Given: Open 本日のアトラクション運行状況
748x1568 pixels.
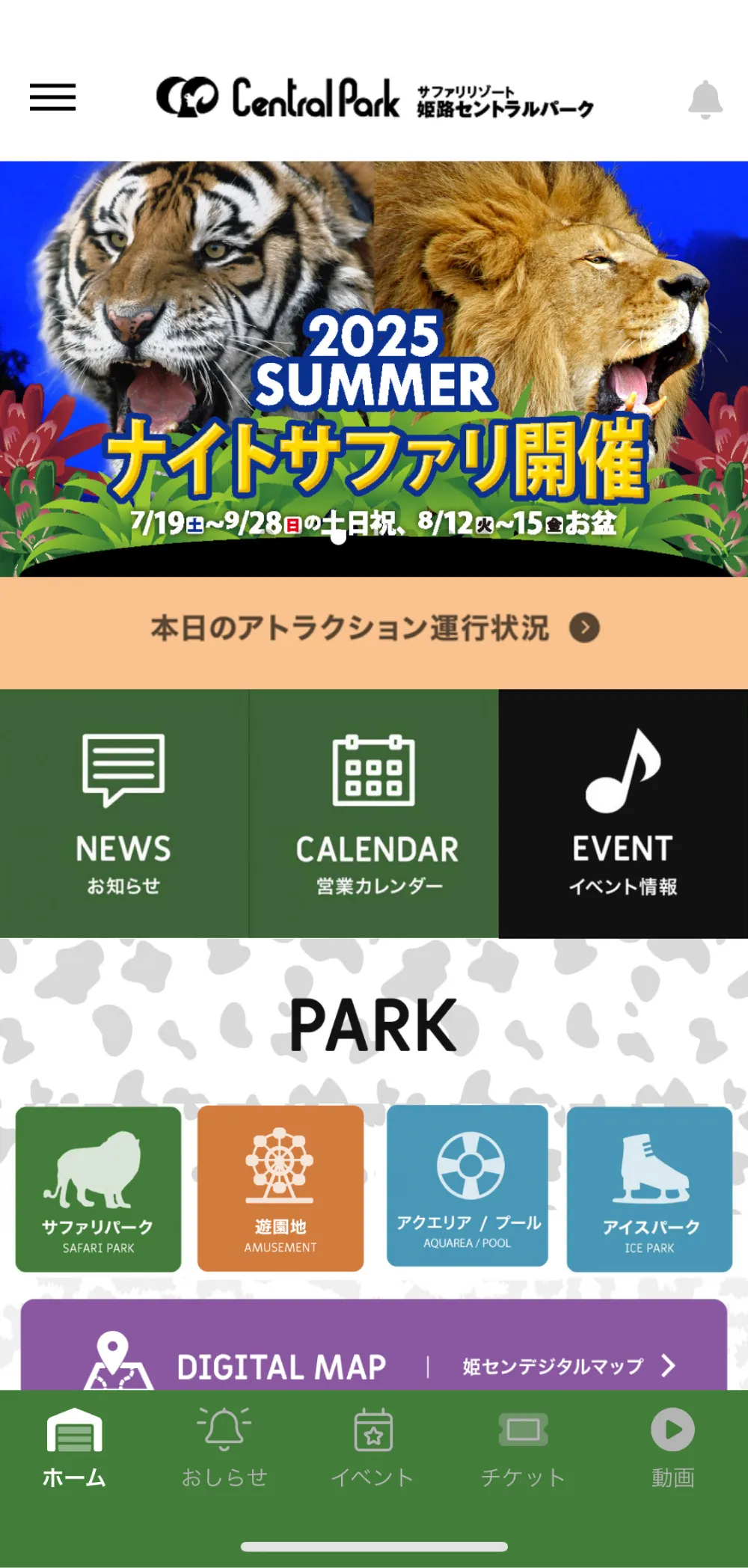Looking at the screenshot, I should click(x=352, y=629).
